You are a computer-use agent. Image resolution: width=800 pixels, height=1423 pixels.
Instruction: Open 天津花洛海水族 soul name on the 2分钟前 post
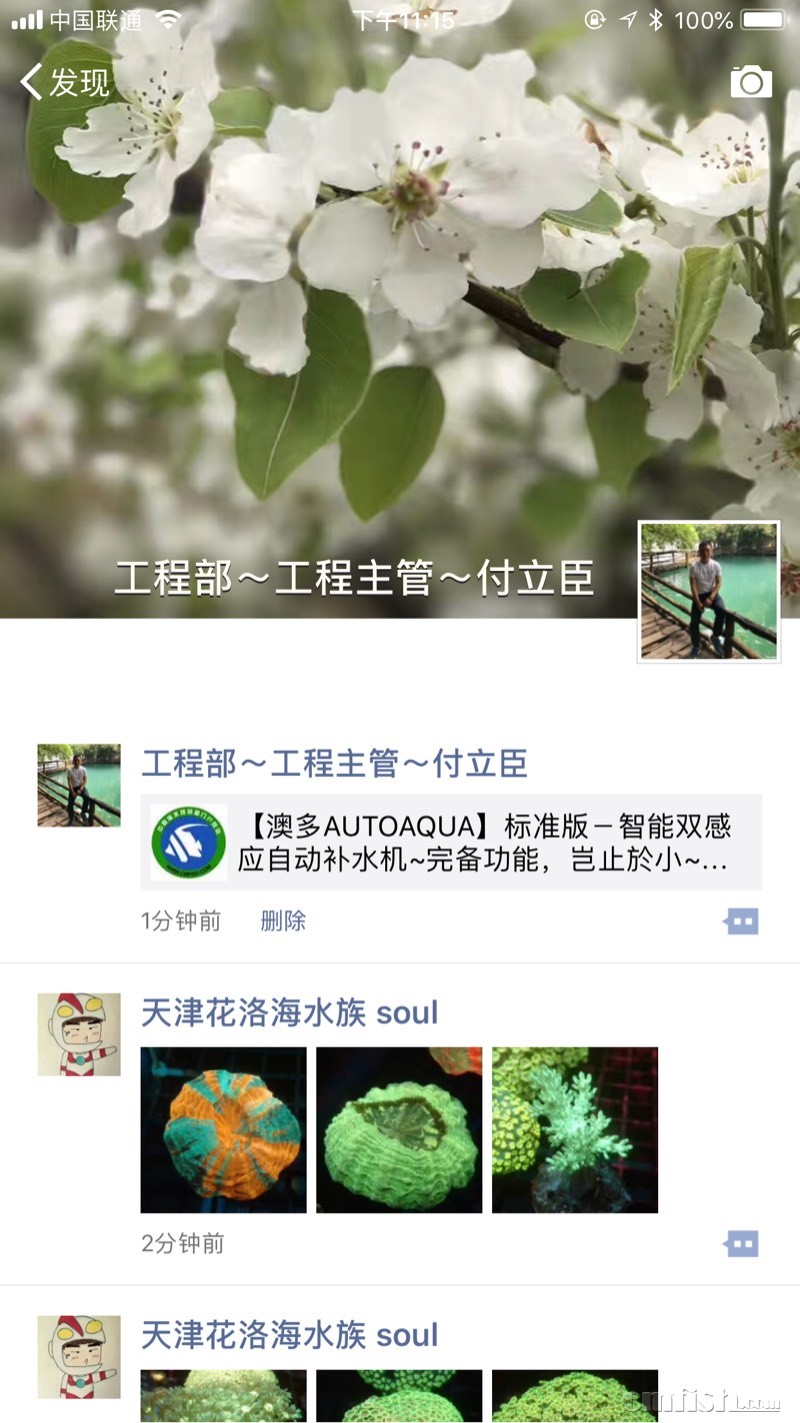290,1013
